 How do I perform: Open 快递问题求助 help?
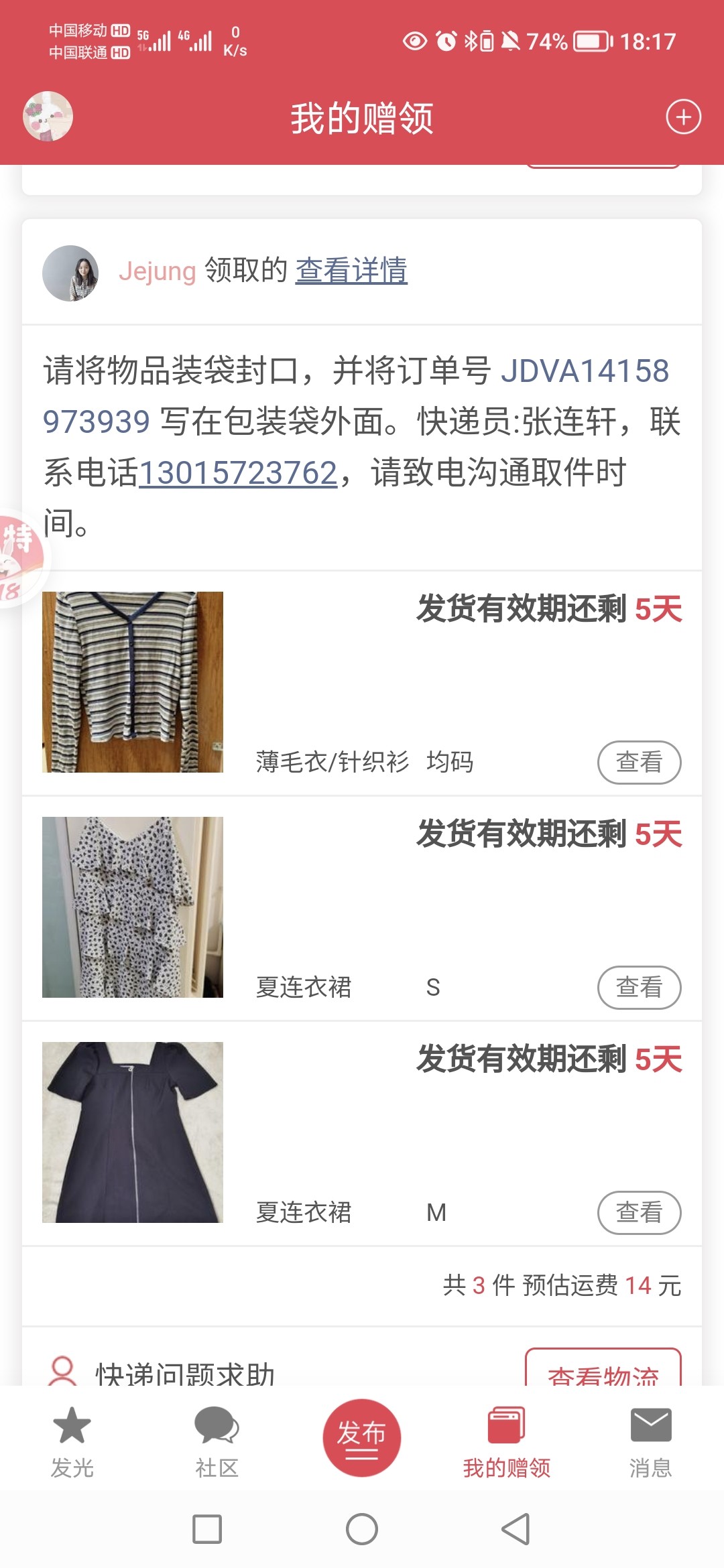coord(184,1372)
